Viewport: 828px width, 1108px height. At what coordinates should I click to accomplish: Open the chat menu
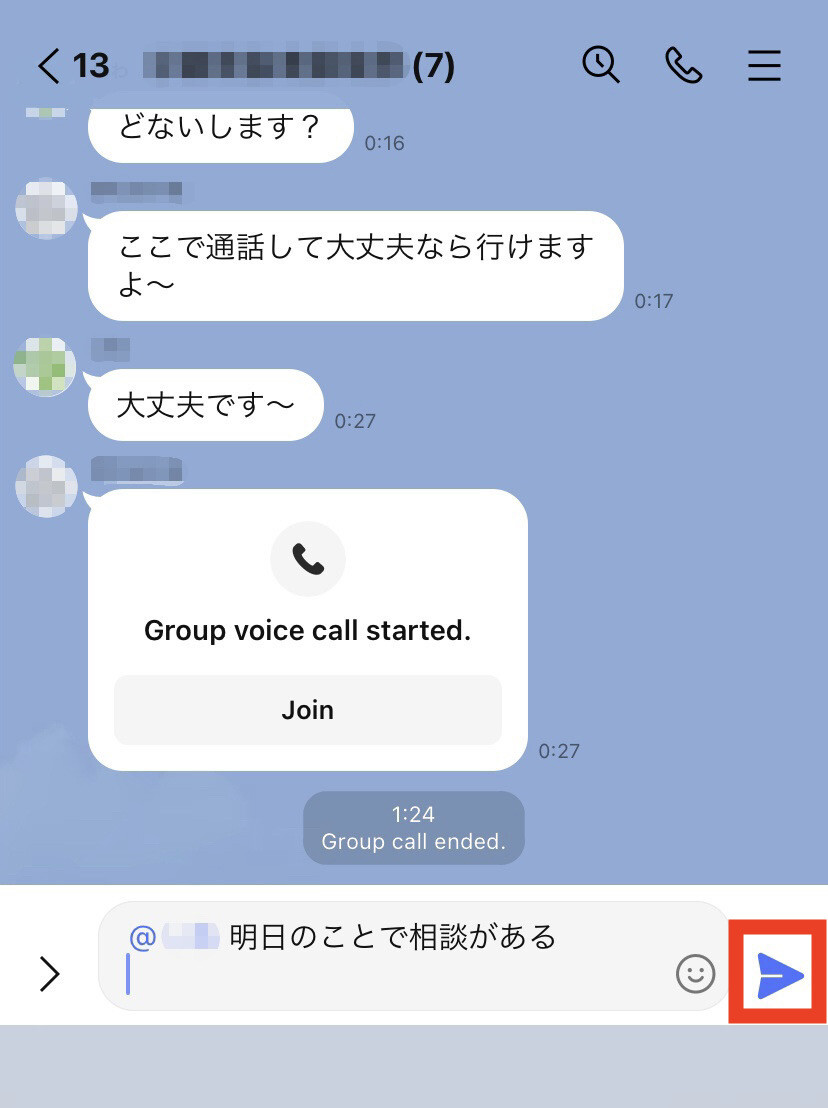764,66
